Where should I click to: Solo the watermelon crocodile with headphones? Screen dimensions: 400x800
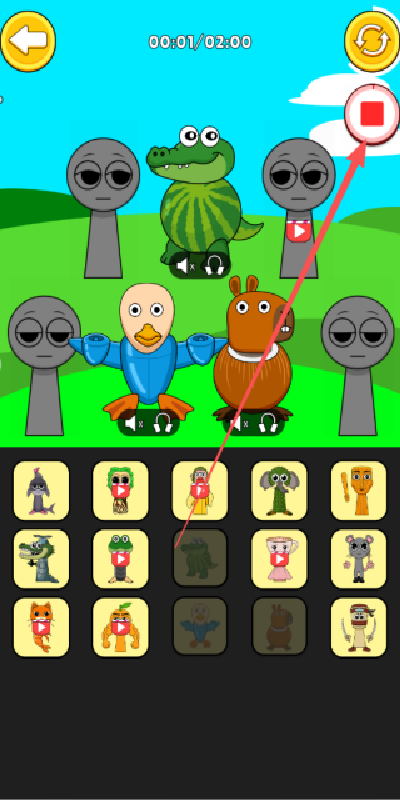coord(214,265)
